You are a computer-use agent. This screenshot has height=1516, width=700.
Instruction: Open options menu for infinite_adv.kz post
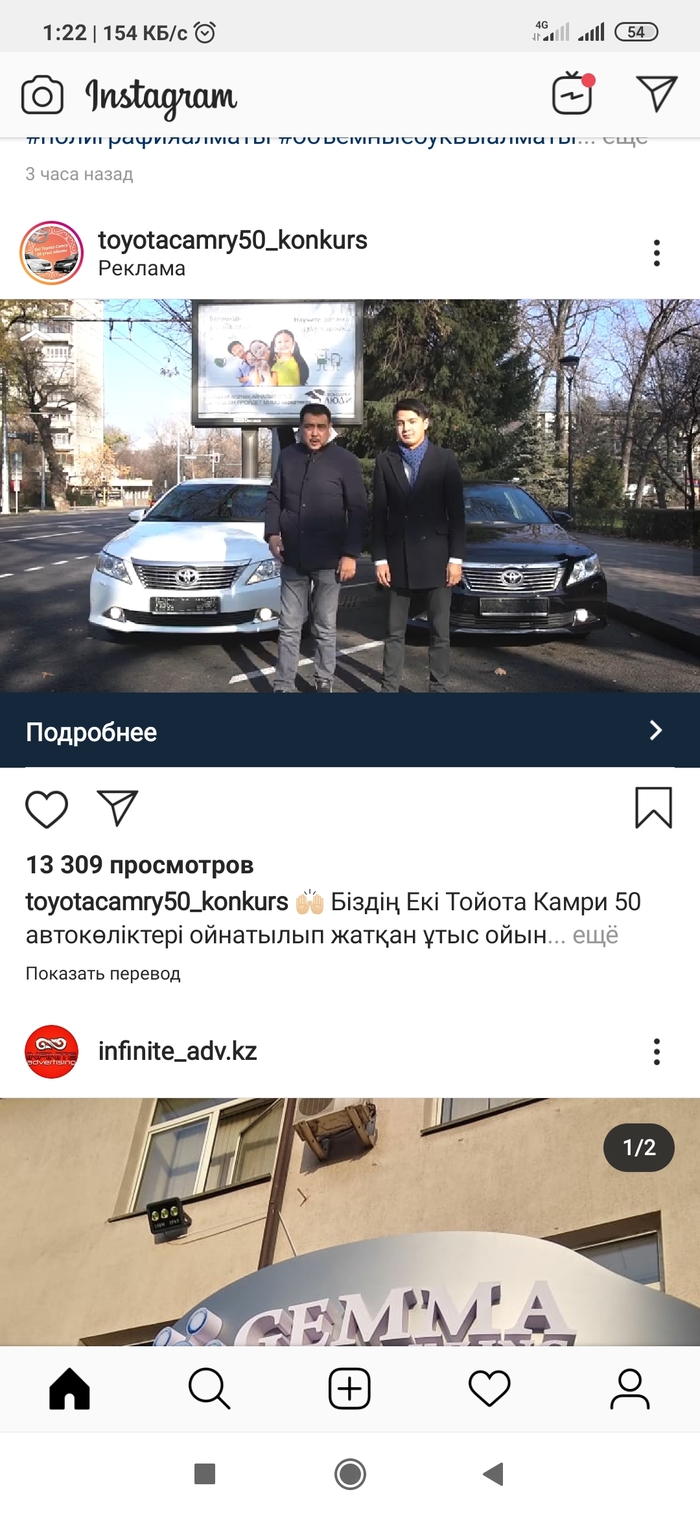[x=656, y=1051]
